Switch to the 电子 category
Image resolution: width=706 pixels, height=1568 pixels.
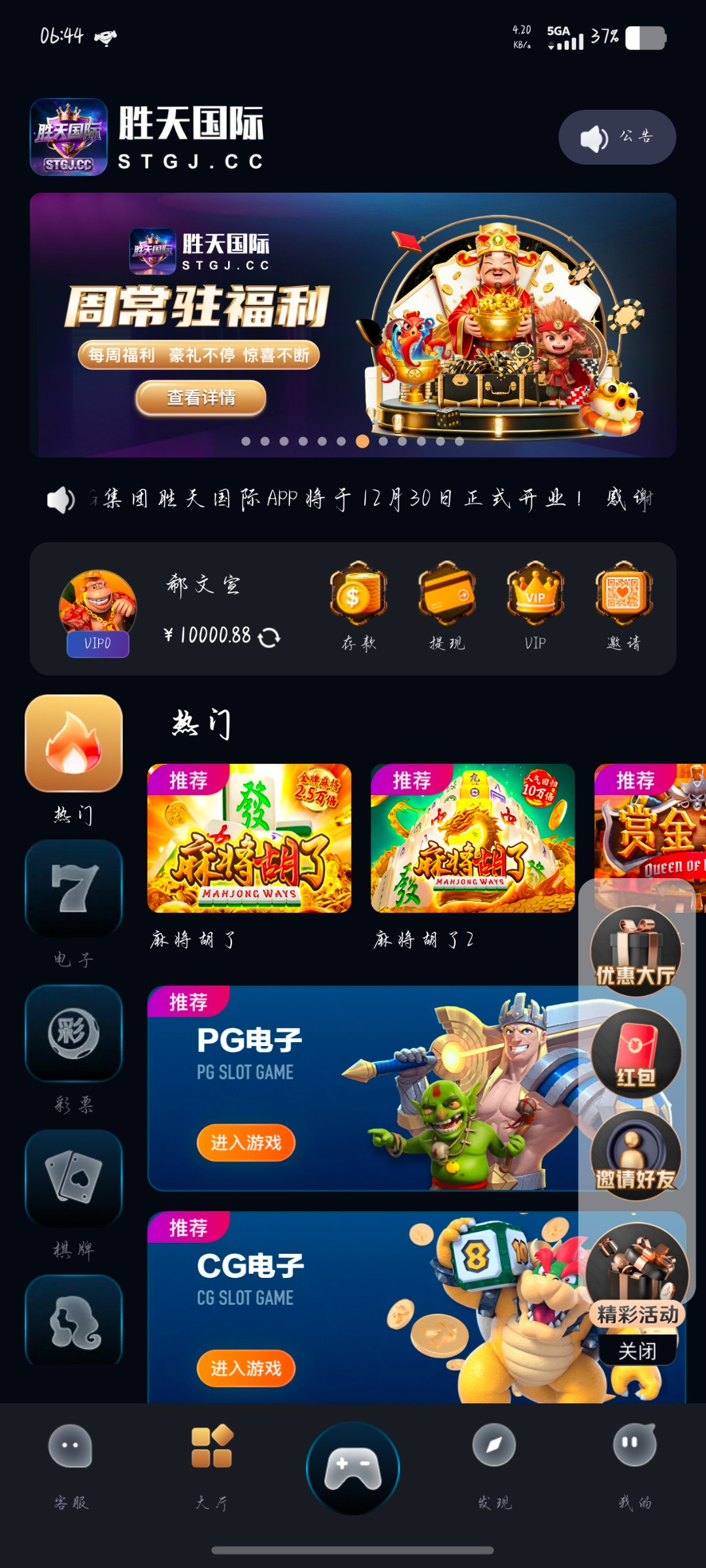point(73,889)
